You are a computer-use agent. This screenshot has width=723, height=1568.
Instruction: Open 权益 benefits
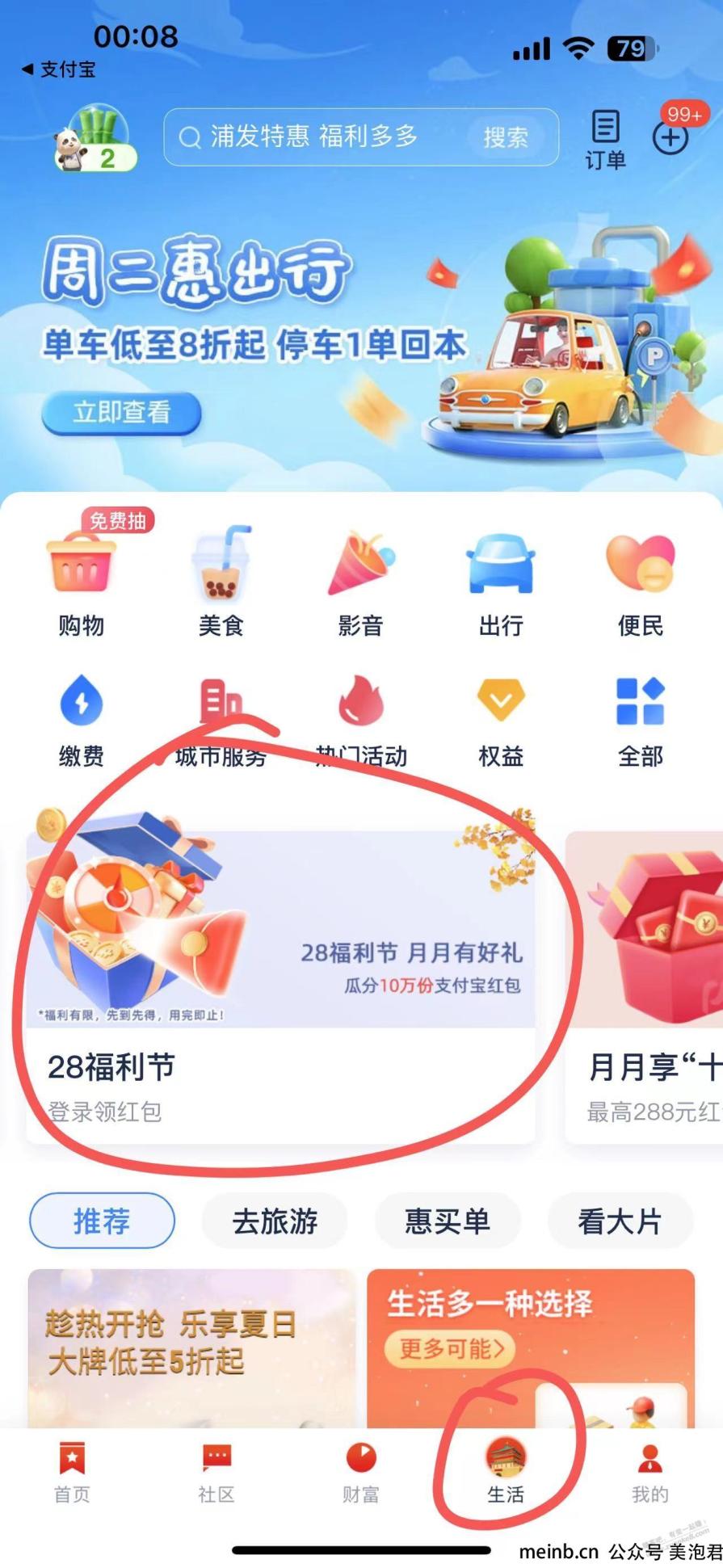[x=501, y=719]
